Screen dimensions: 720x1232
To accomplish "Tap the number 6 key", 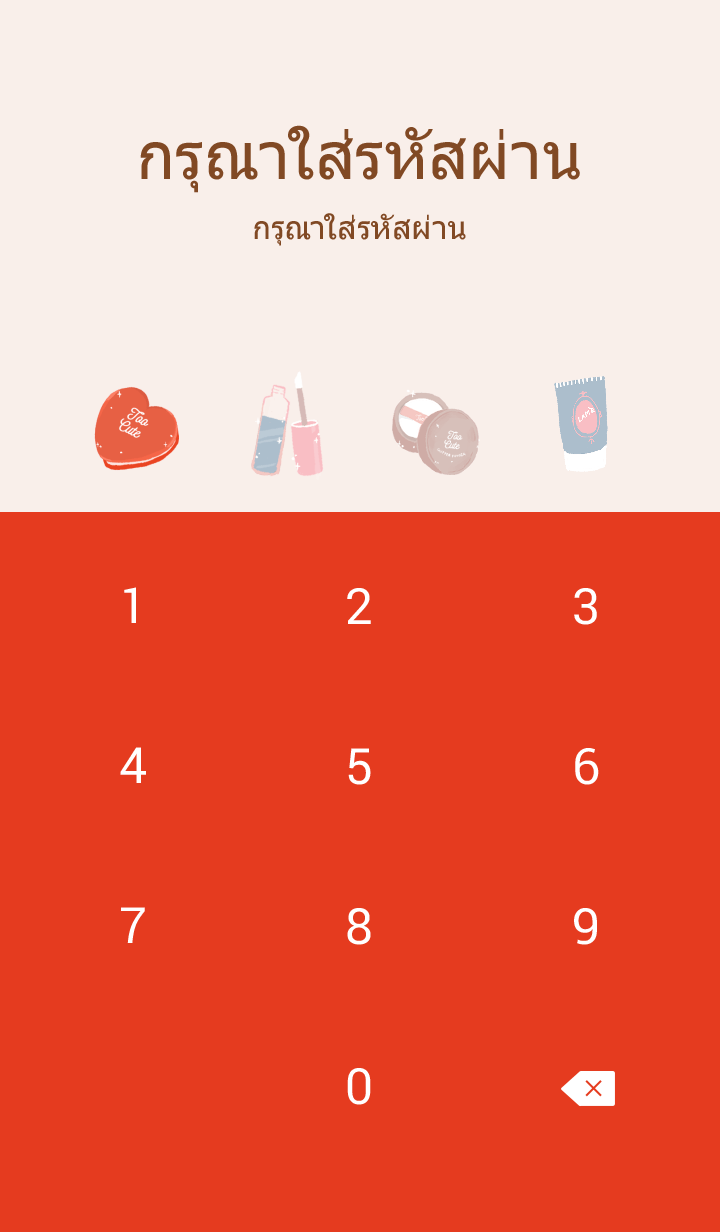I will pos(586,767).
